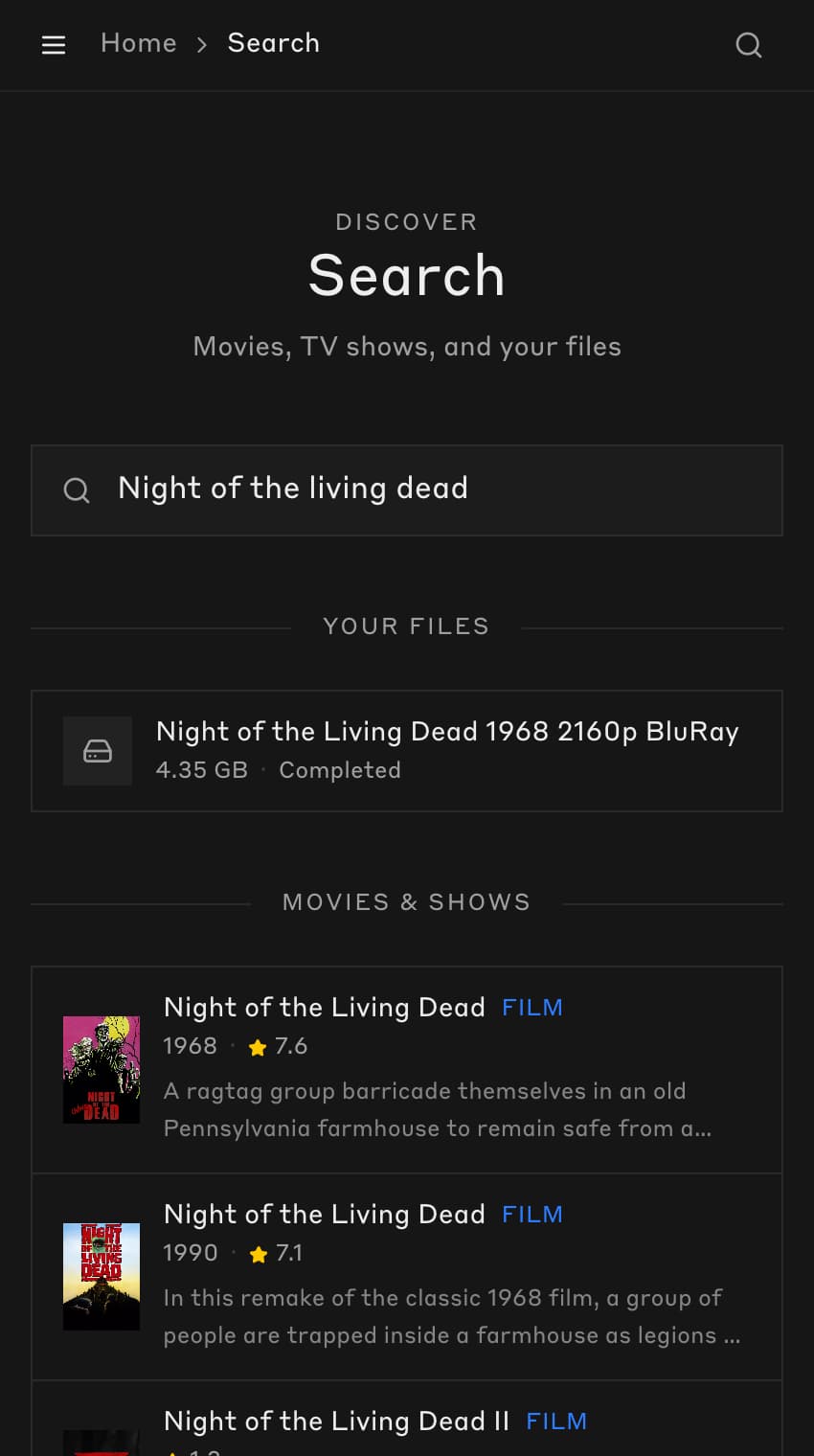Tap the search icon in top bar
The height and width of the screenshot is (1456, 814).
pyautogui.click(x=748, y=45)
